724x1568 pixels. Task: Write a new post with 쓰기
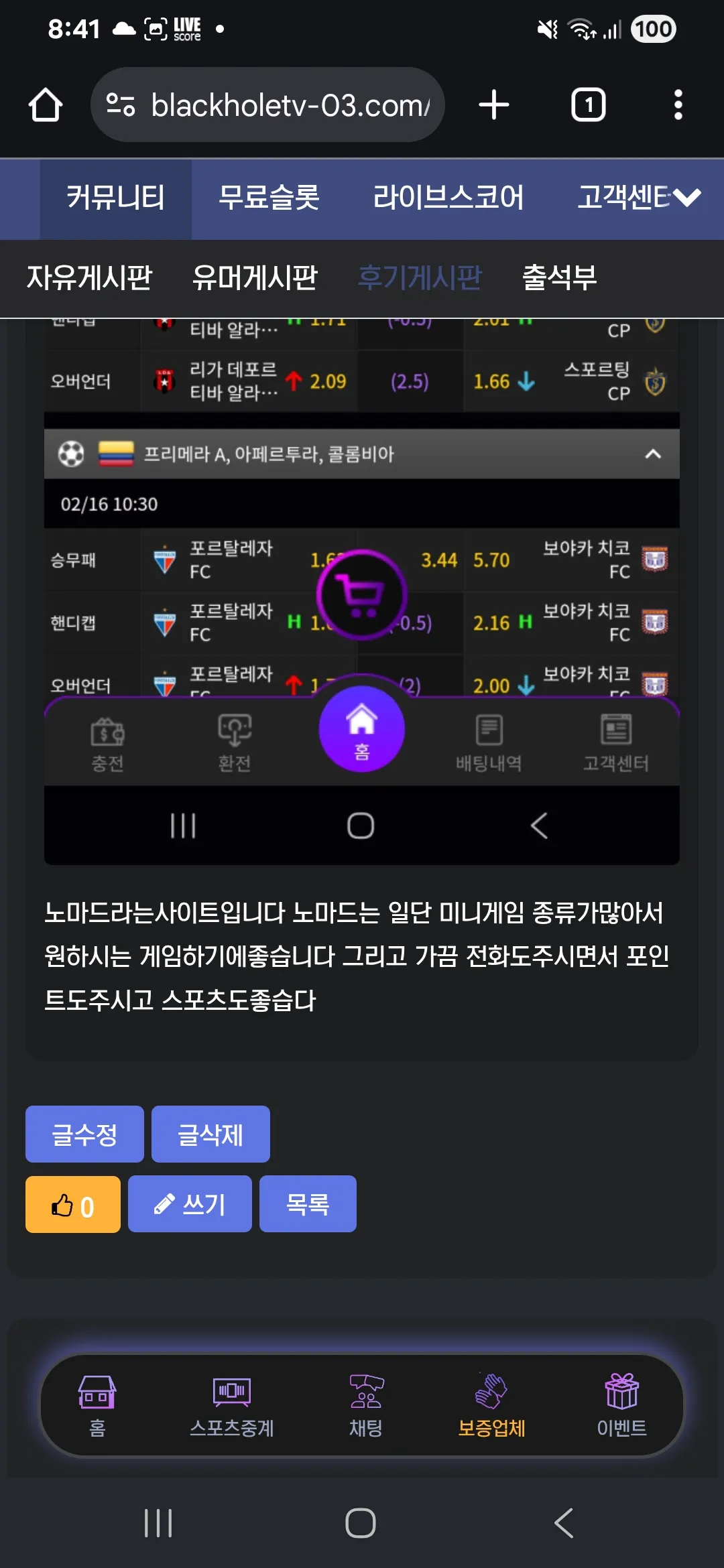click(x=190, y=1204)
